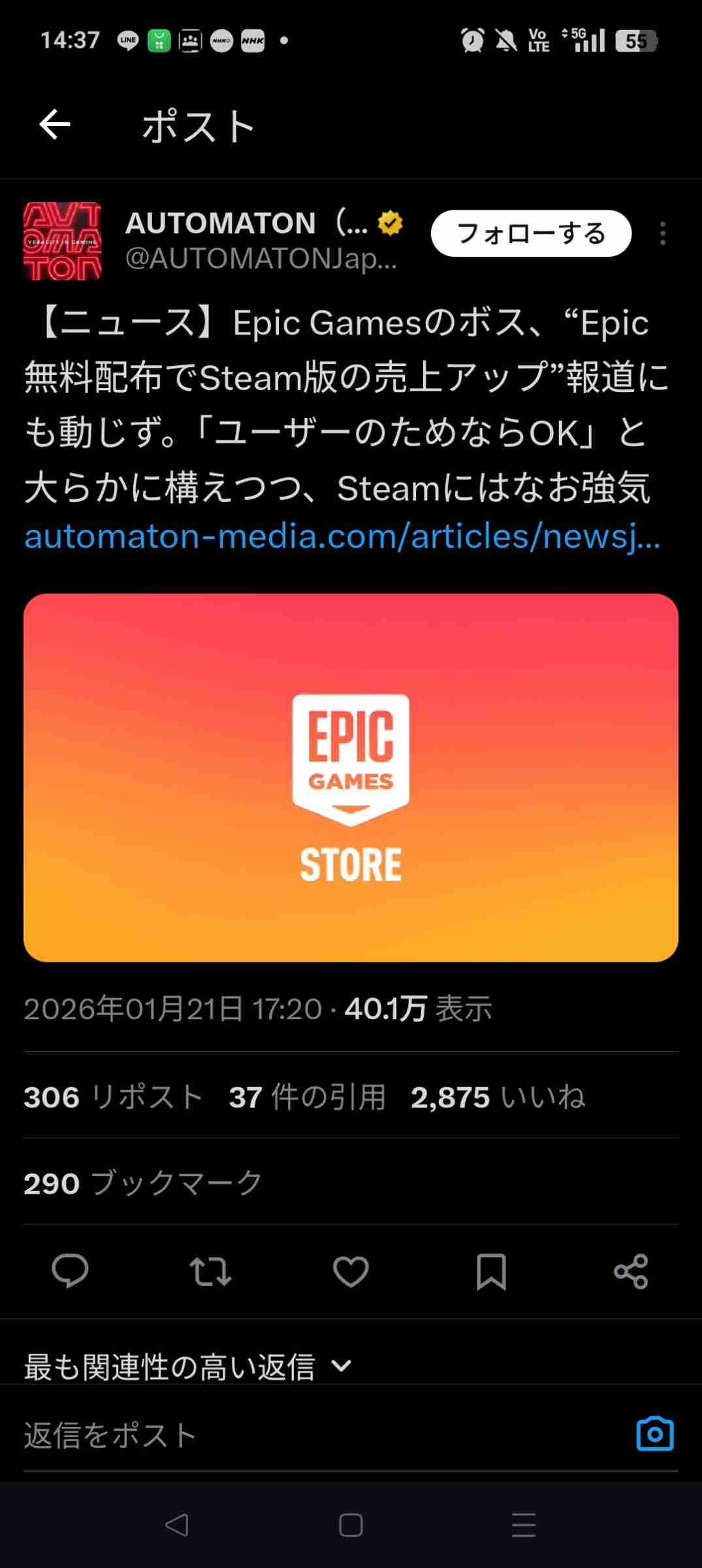Like the post with the heart icon
The width and height of the screenshot is (702, 1568).
[351, 1271]
